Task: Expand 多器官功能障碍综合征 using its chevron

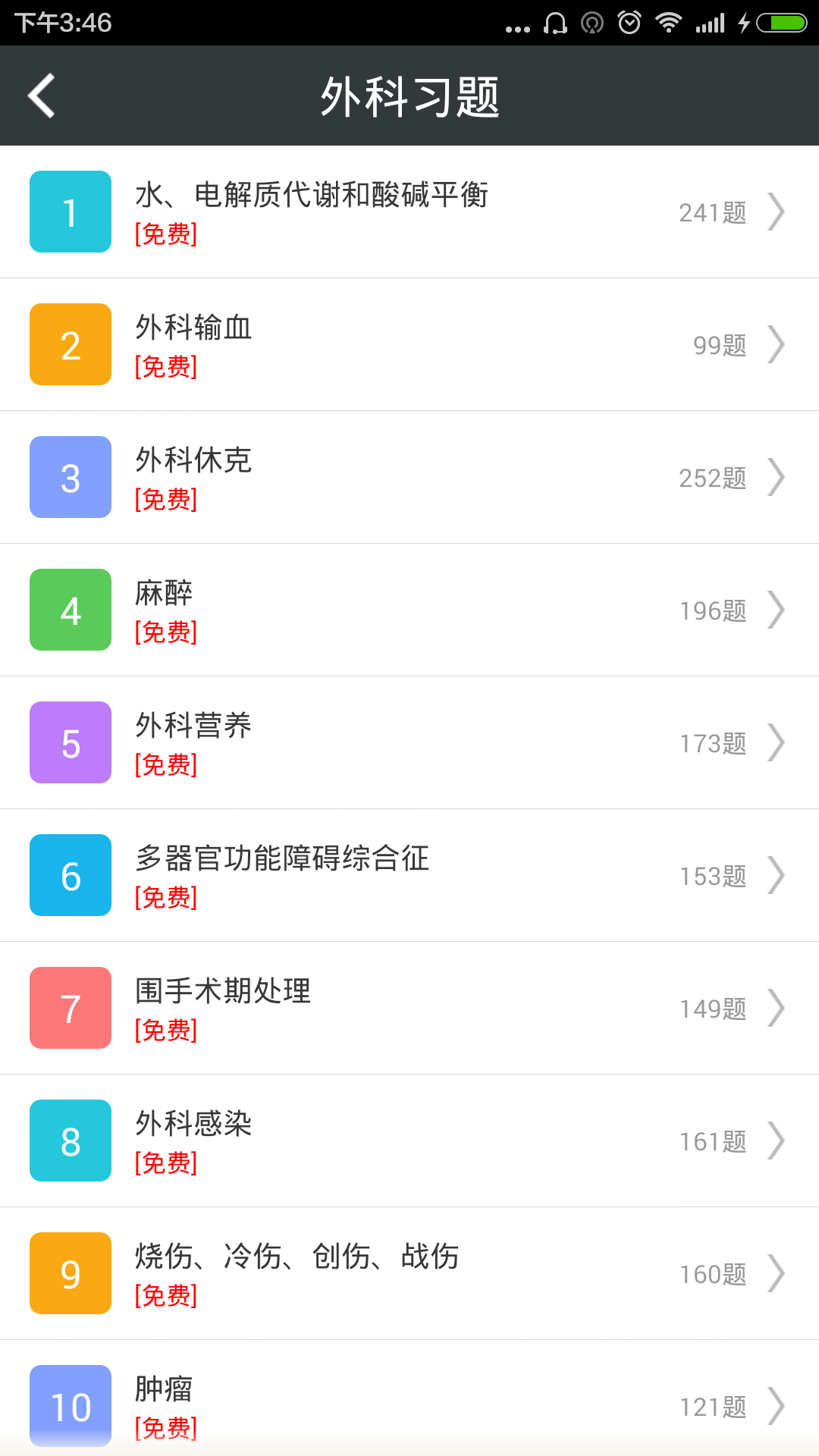Action: (x=778, y=875)
